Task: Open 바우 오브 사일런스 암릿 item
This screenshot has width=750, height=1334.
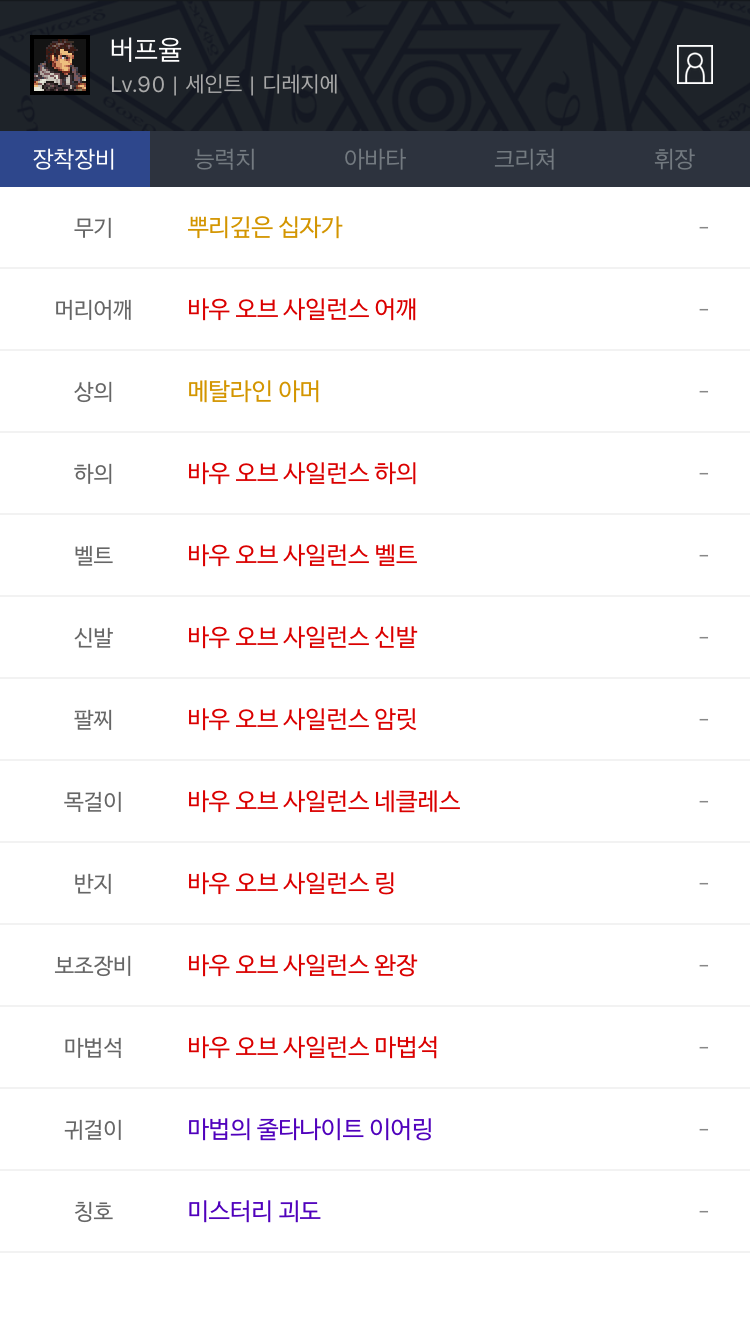Action: click(x=302, y=719)
